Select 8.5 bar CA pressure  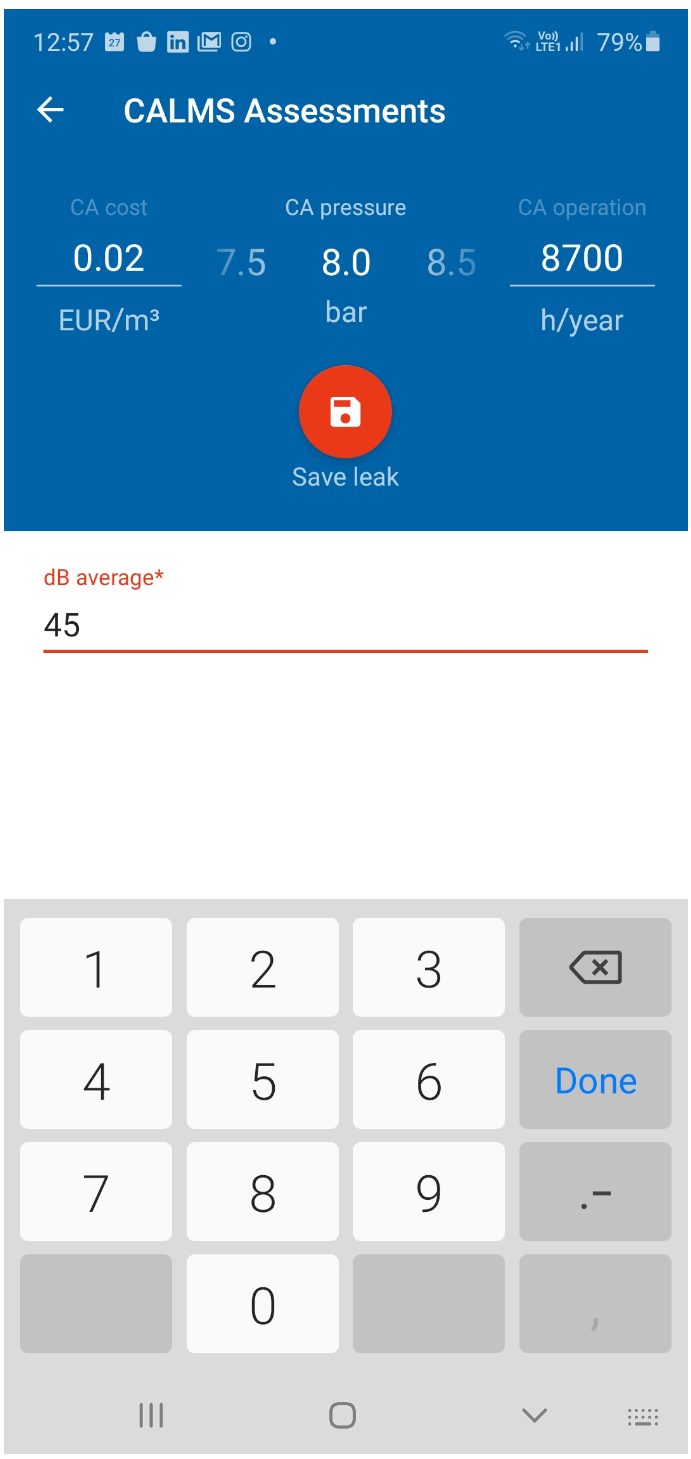pyautogui.click(x=451, y=263)
